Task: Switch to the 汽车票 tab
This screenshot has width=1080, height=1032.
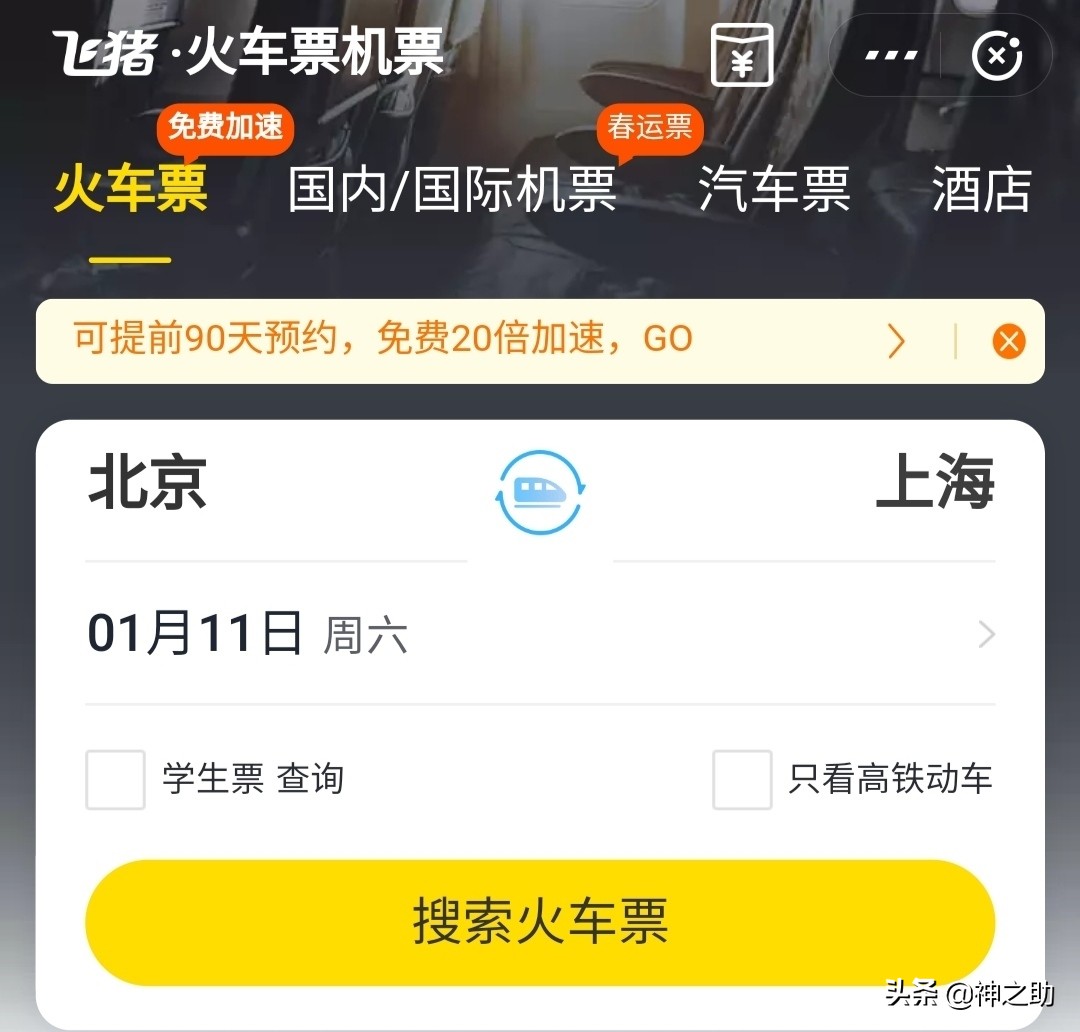Action: tap(774, 190)
